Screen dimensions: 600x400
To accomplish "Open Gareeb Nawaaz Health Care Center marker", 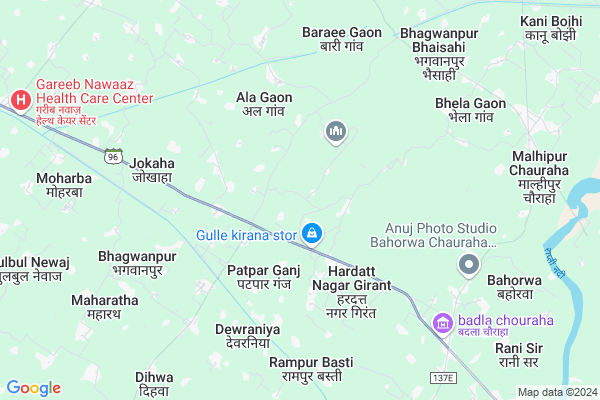I will coord(19,100).
